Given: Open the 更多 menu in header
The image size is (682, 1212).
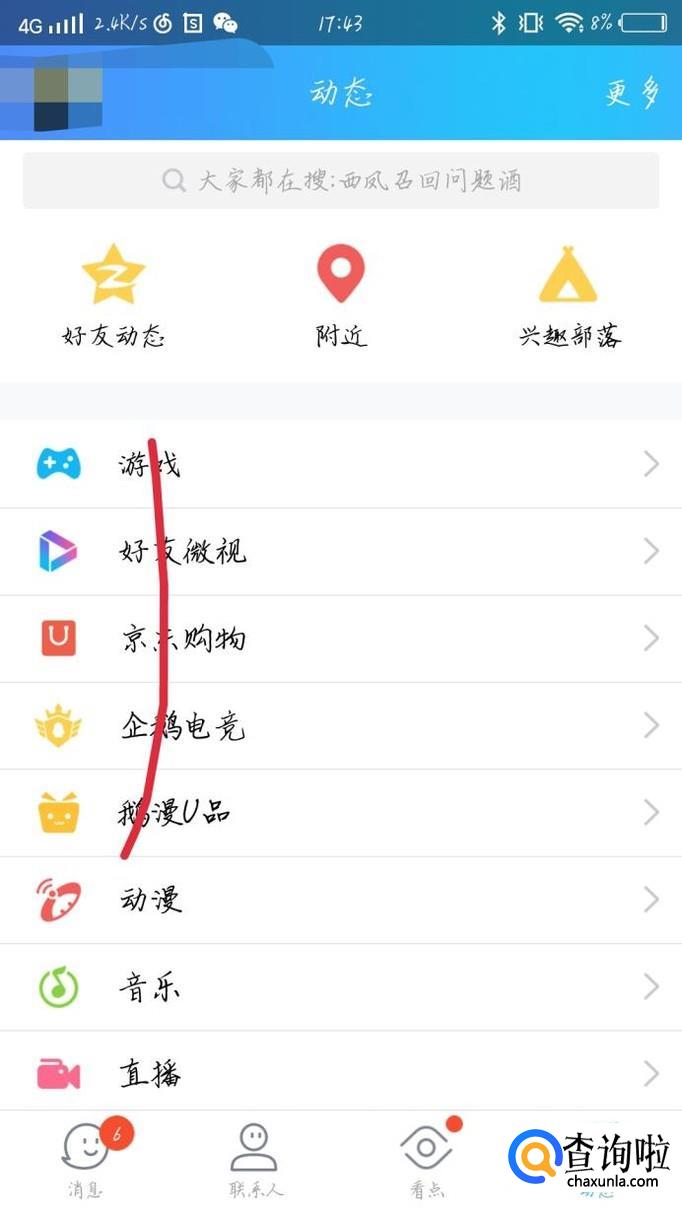Looking at the screenshot, I should (x=632, y=94).
